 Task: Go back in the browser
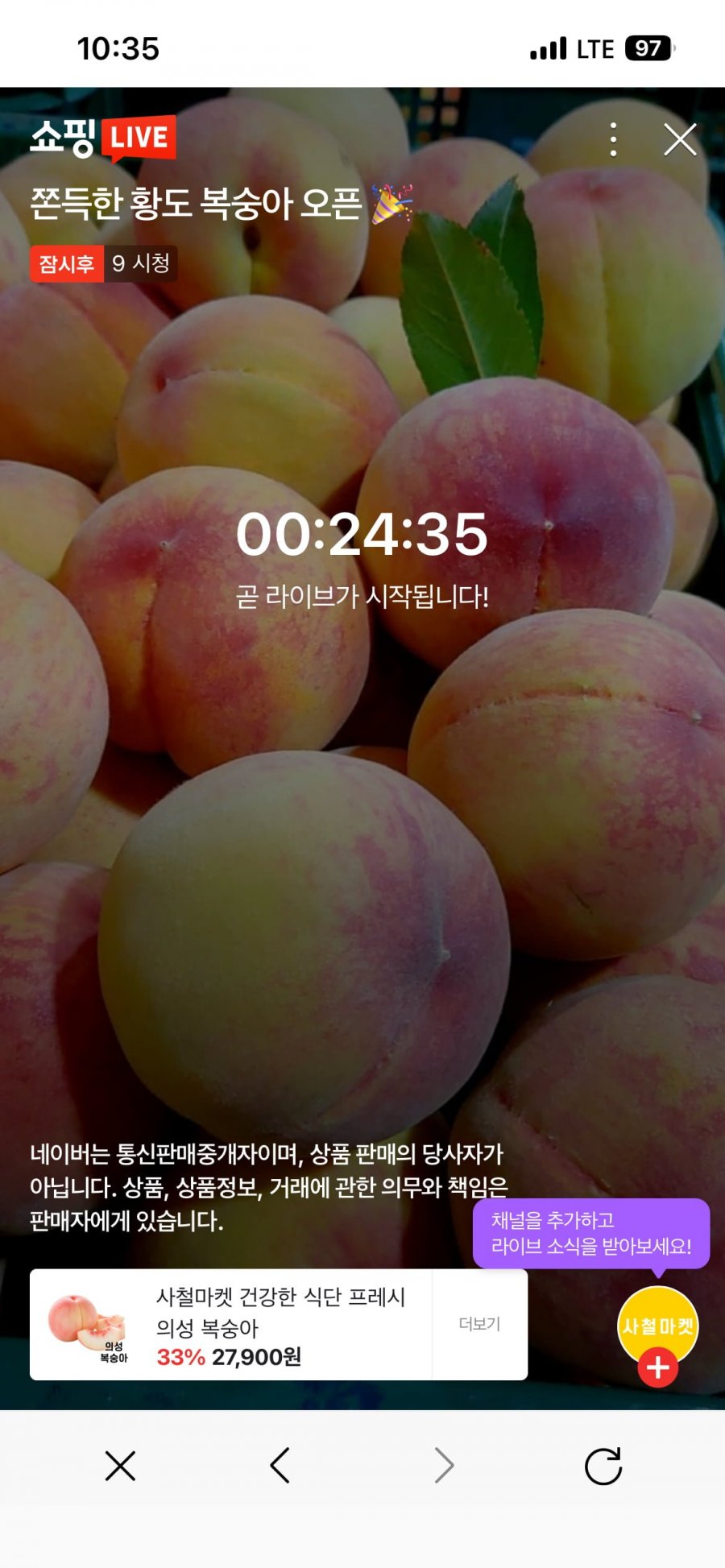pos(280,1466)
